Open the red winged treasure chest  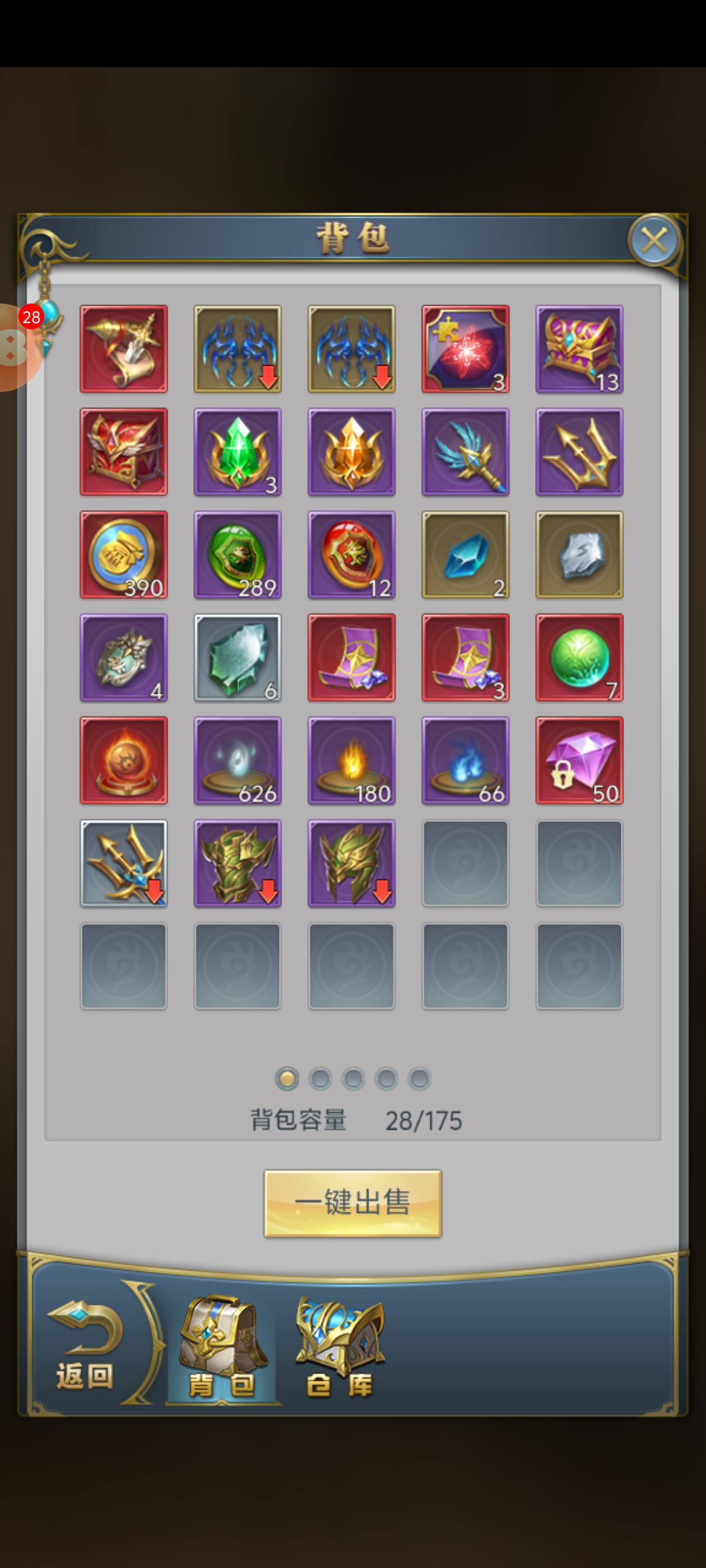[x=124, y=452]
